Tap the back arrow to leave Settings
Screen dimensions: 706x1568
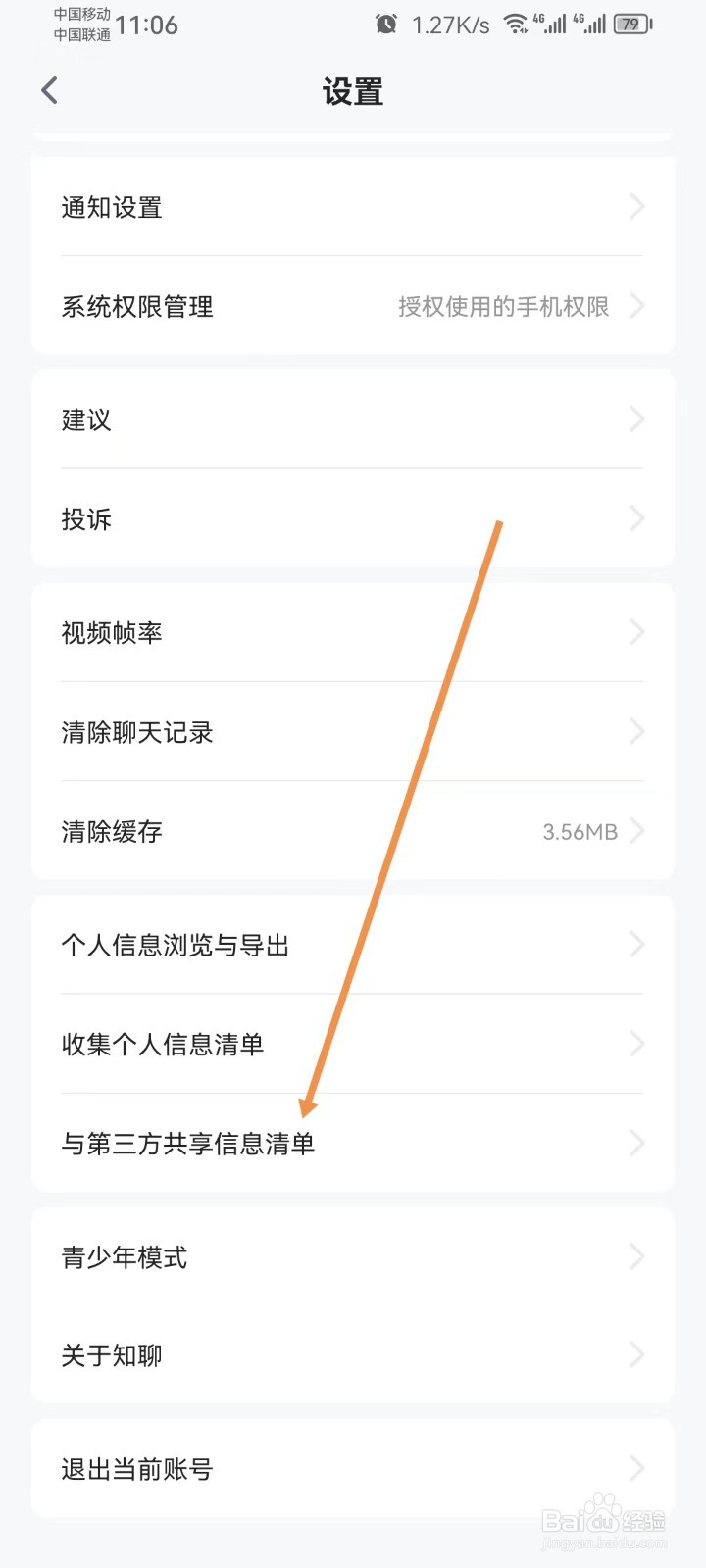(49, 89)
